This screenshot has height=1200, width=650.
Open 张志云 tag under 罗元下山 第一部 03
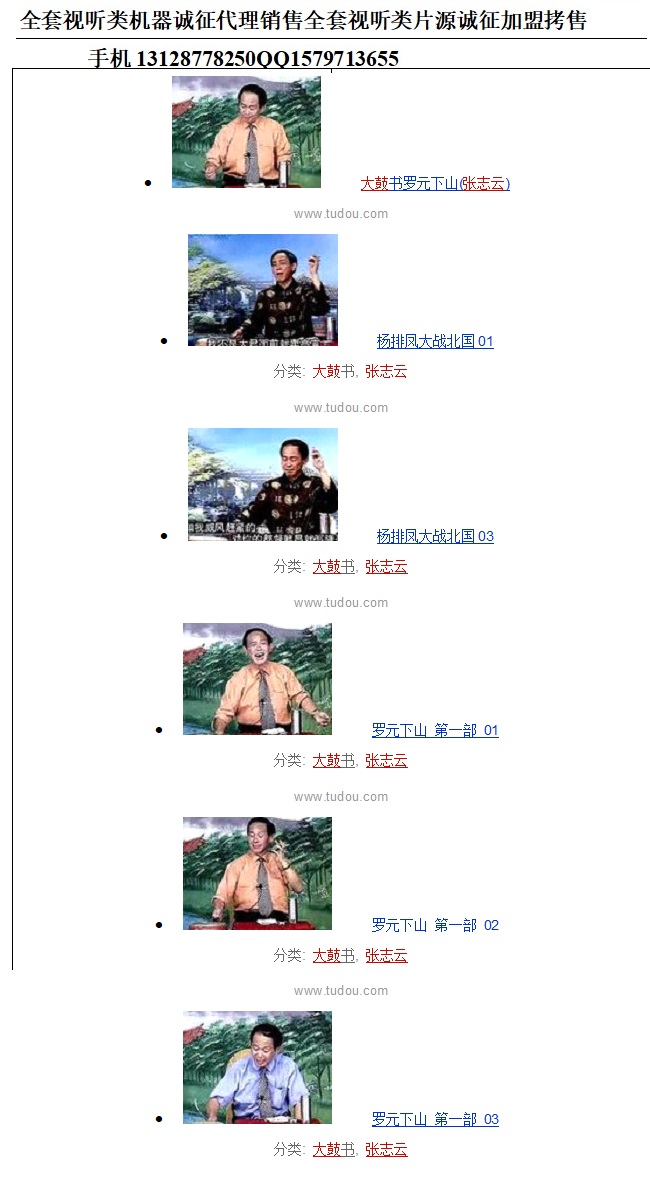tap(386, 1150)
